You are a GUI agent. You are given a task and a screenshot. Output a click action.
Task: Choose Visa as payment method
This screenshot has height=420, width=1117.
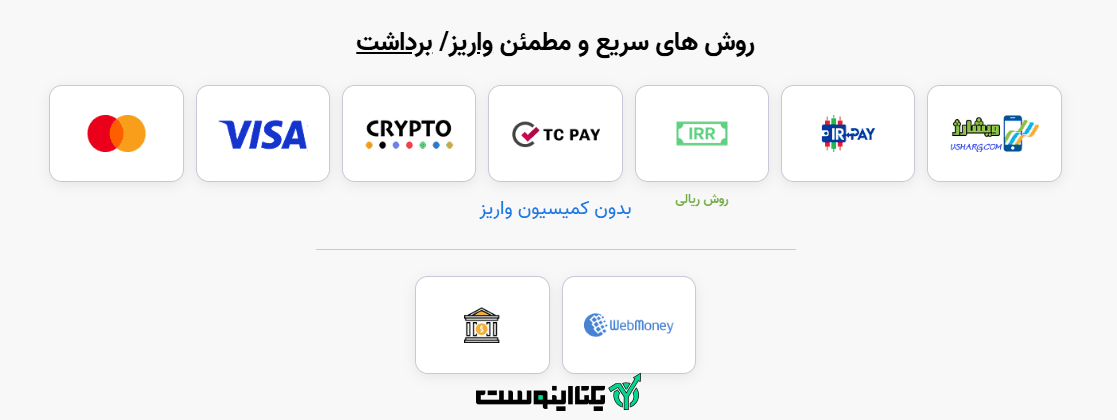point(262,133)
